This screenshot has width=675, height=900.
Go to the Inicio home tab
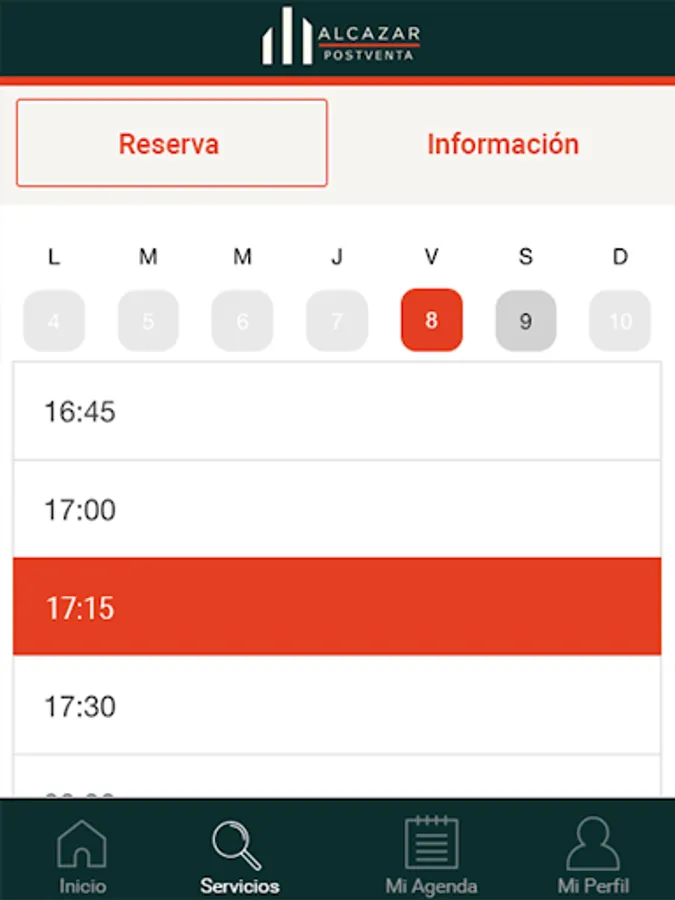pos(82,856)
